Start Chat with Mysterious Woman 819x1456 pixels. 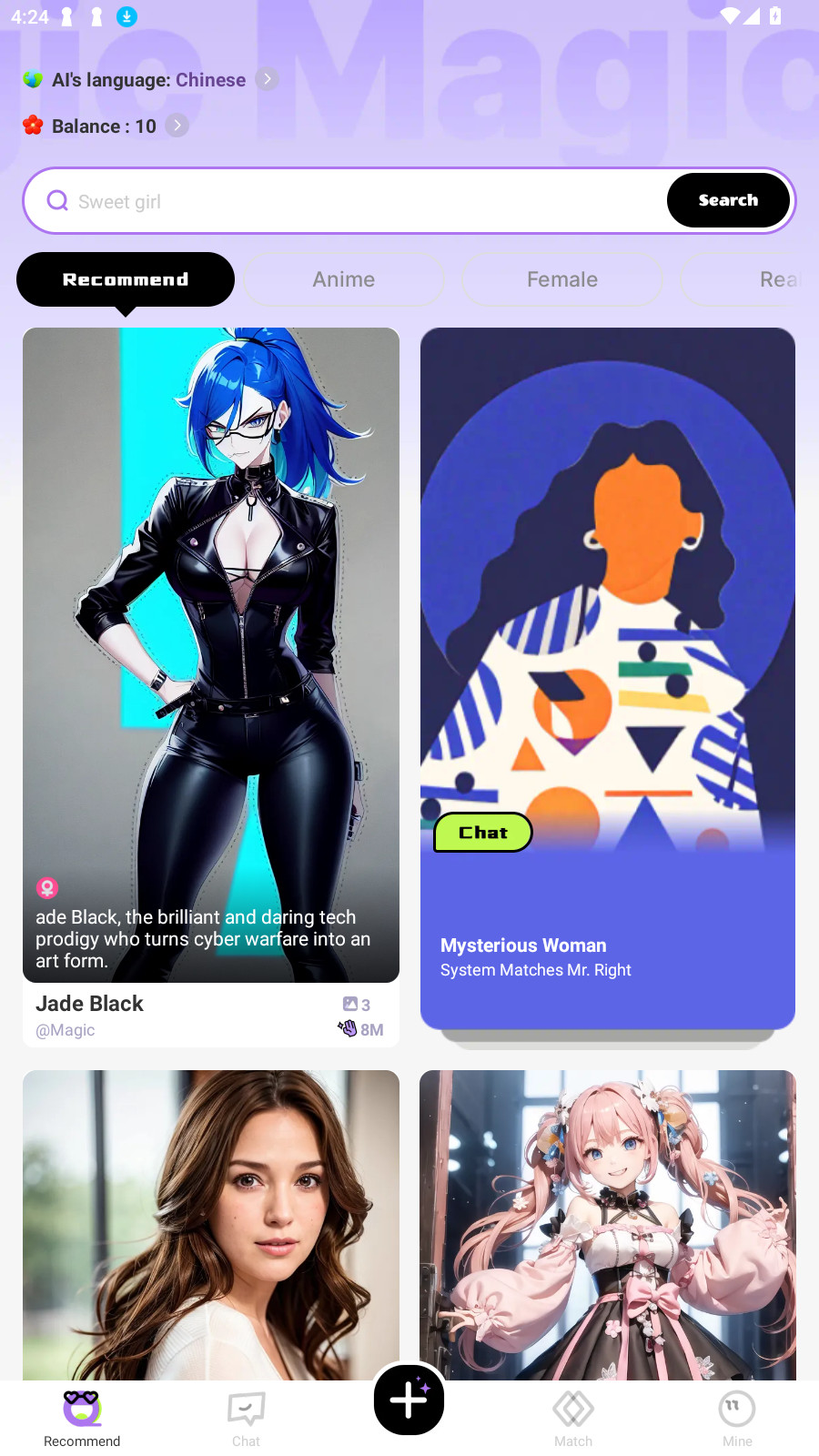483,833
